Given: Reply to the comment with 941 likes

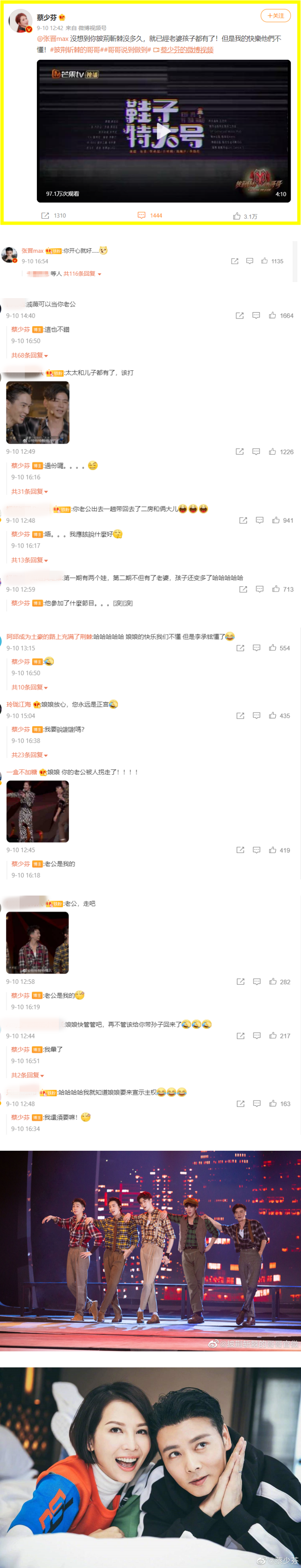Looking at the screenshot, I should click(260, 520).
